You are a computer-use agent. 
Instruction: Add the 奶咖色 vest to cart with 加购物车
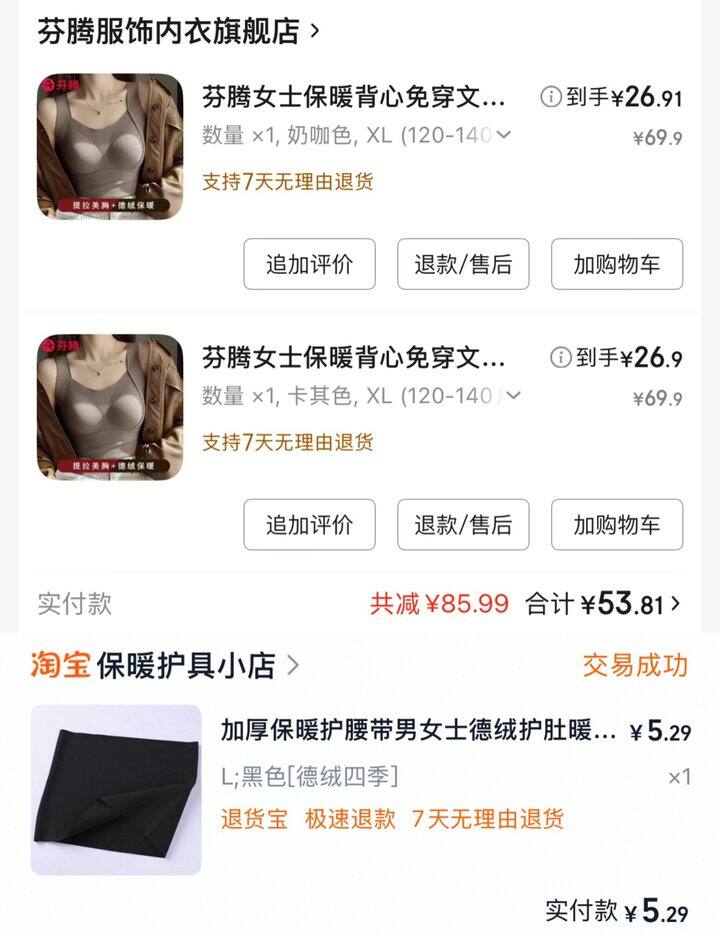click(617, 264)
